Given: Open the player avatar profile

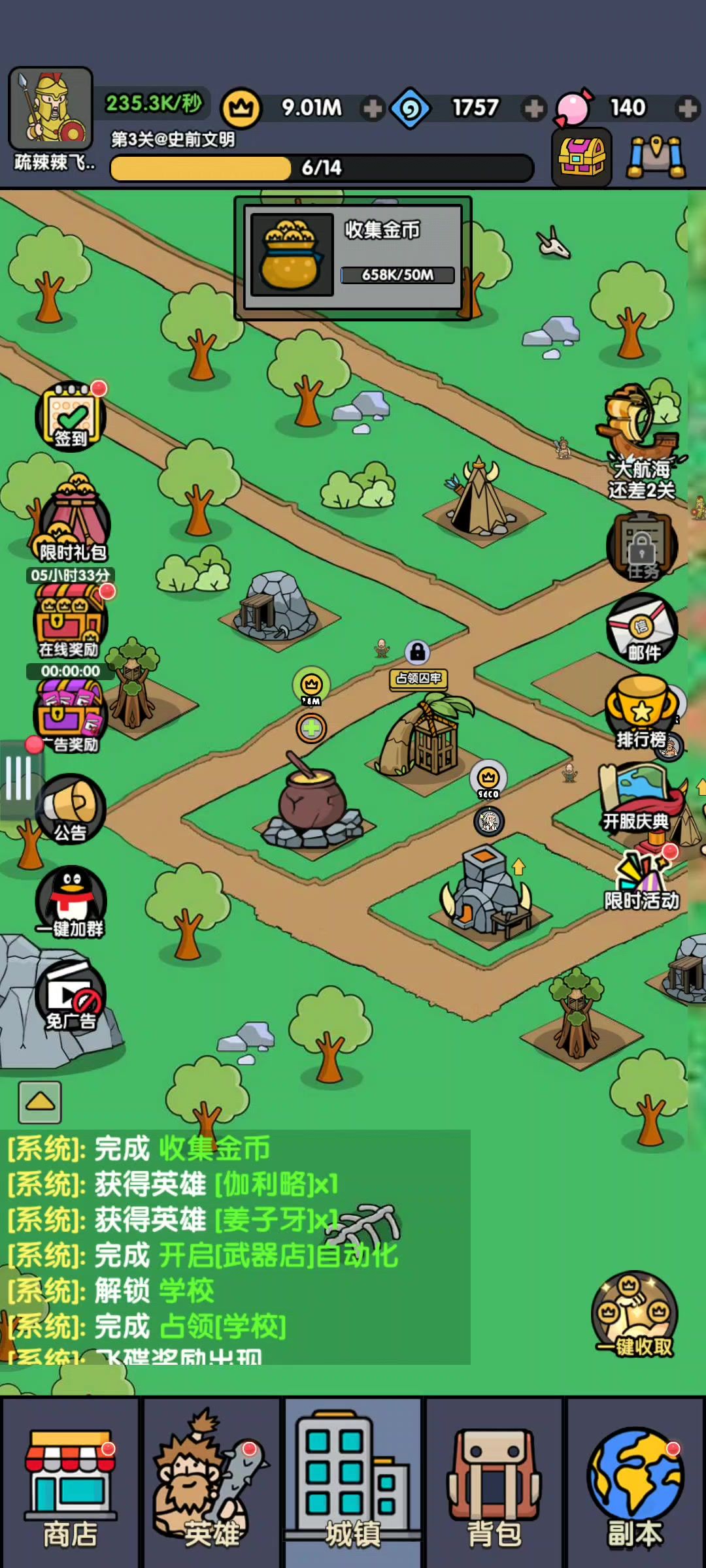Looking at the screenshot, I should 50,108.
